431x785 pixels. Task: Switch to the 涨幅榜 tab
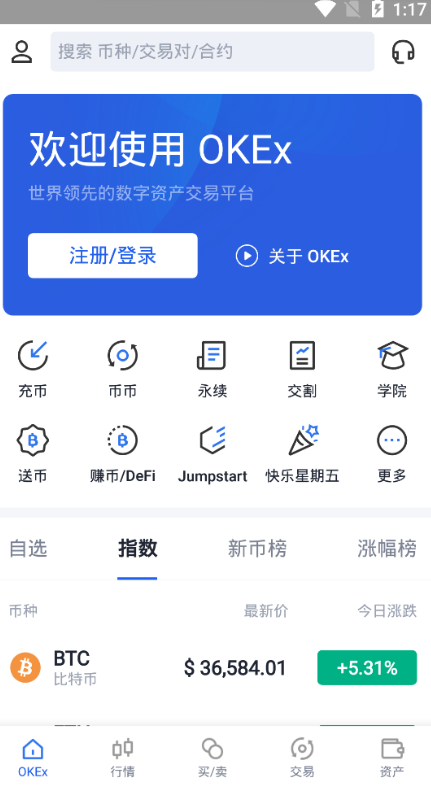click(x=387, y=548)
